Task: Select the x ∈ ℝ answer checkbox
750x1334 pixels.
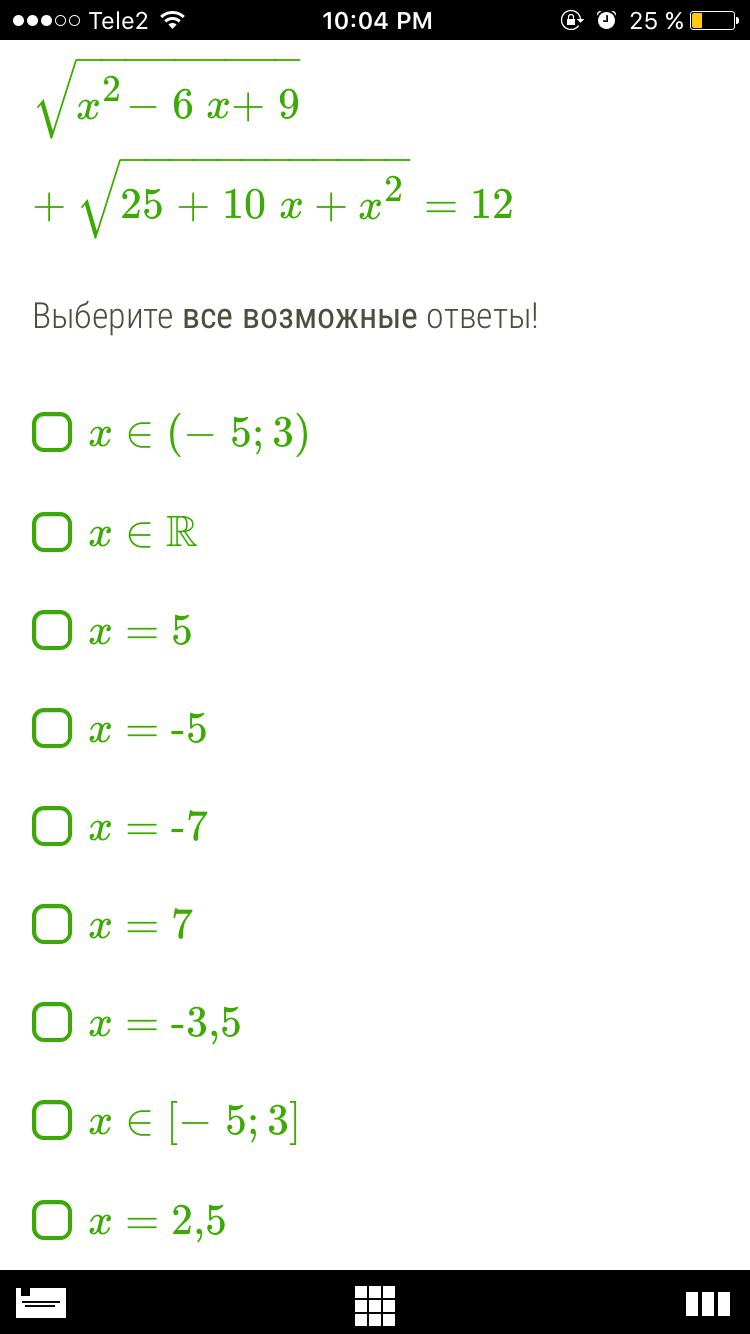Action: click(x=52, y=532)
